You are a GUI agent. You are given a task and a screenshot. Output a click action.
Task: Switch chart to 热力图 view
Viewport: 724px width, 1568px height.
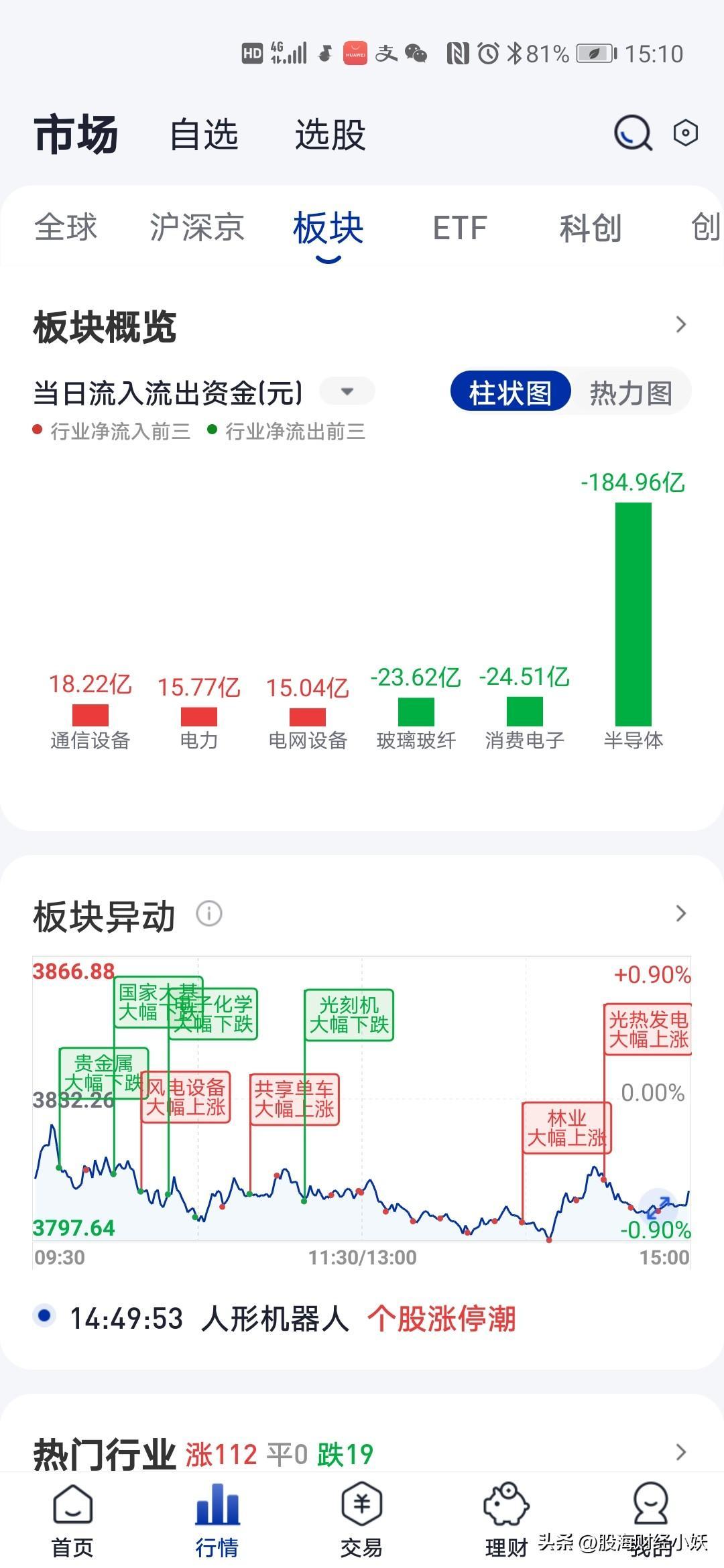[631, 393]
